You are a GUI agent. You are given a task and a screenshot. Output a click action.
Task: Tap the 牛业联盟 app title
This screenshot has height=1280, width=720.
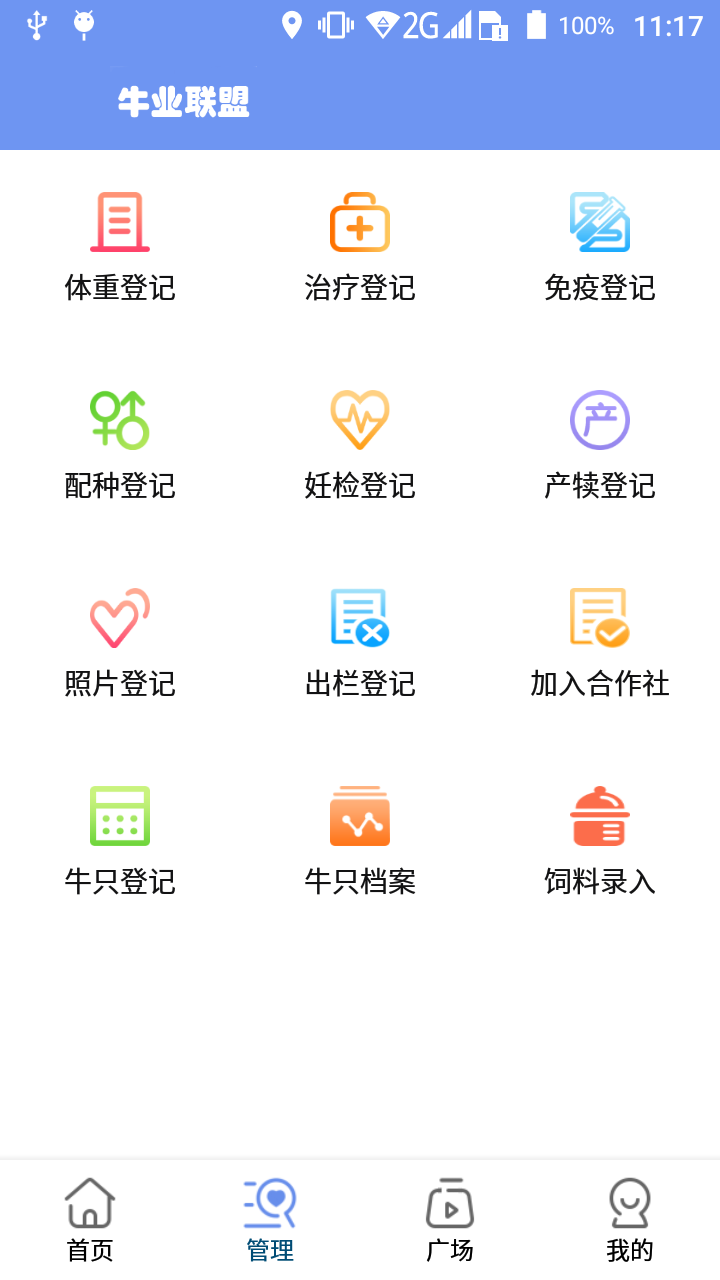[x=185, y=102]
